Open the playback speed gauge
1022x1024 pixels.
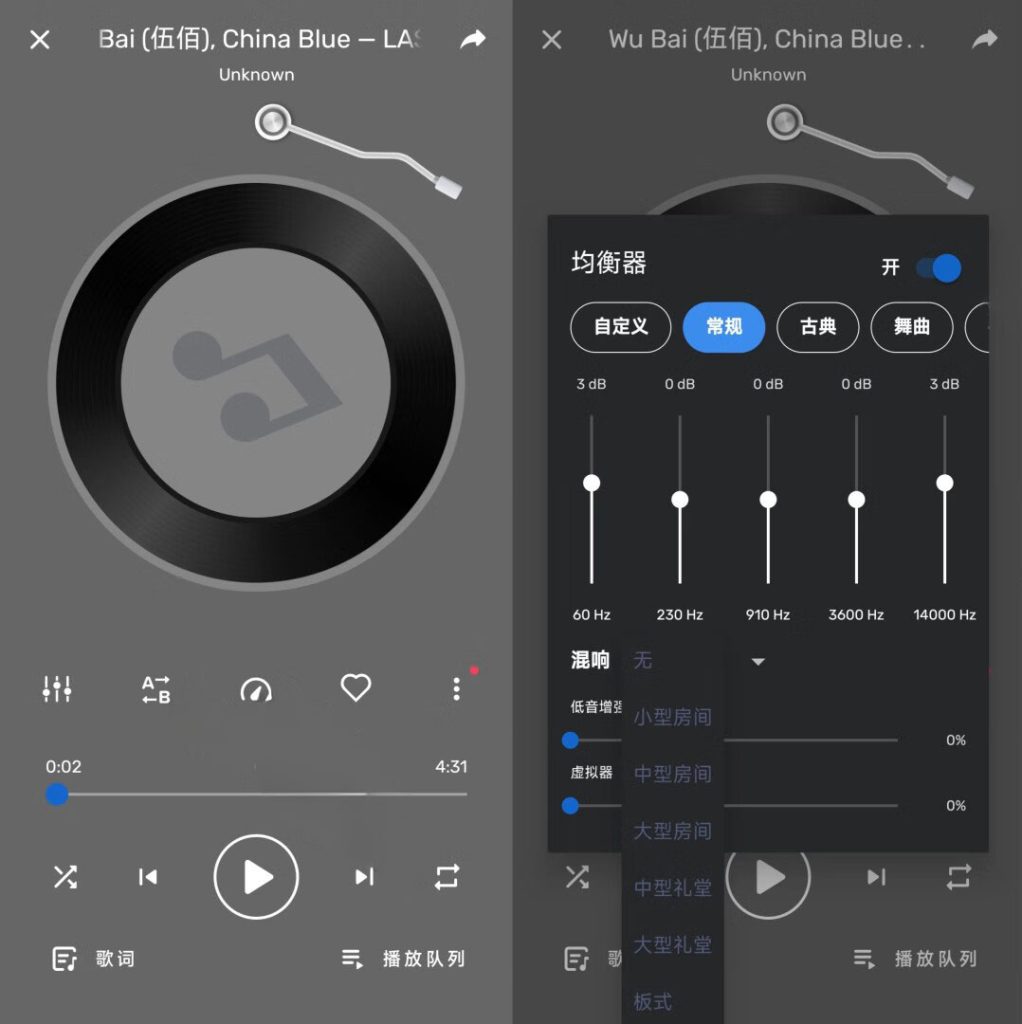(x=256, y=689)
